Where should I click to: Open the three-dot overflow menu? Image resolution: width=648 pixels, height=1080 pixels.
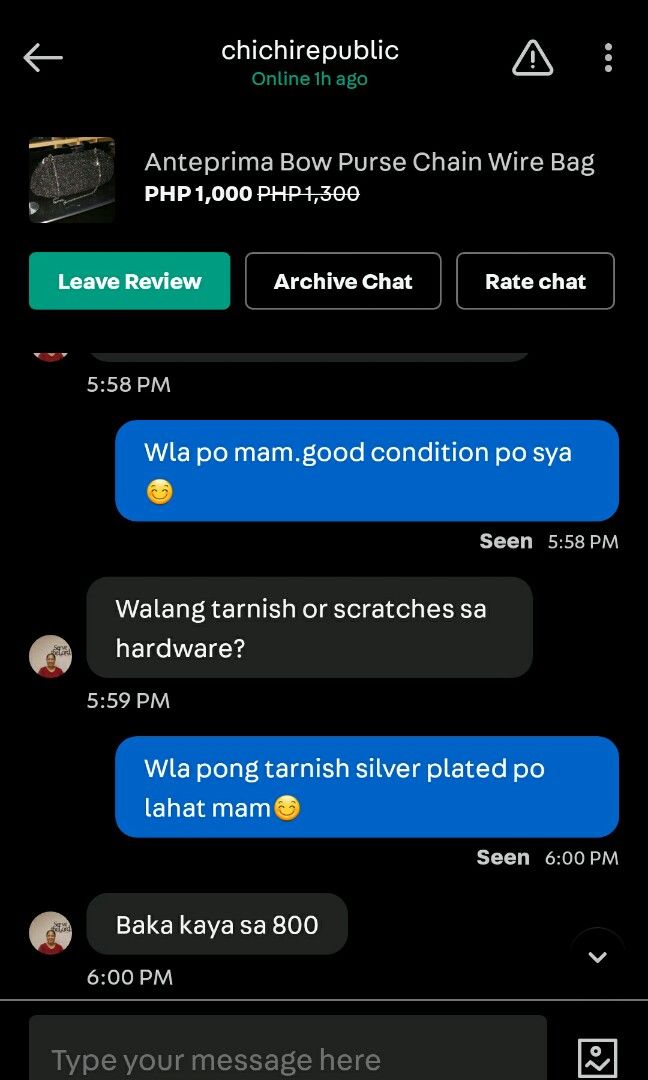coord(608,58)
